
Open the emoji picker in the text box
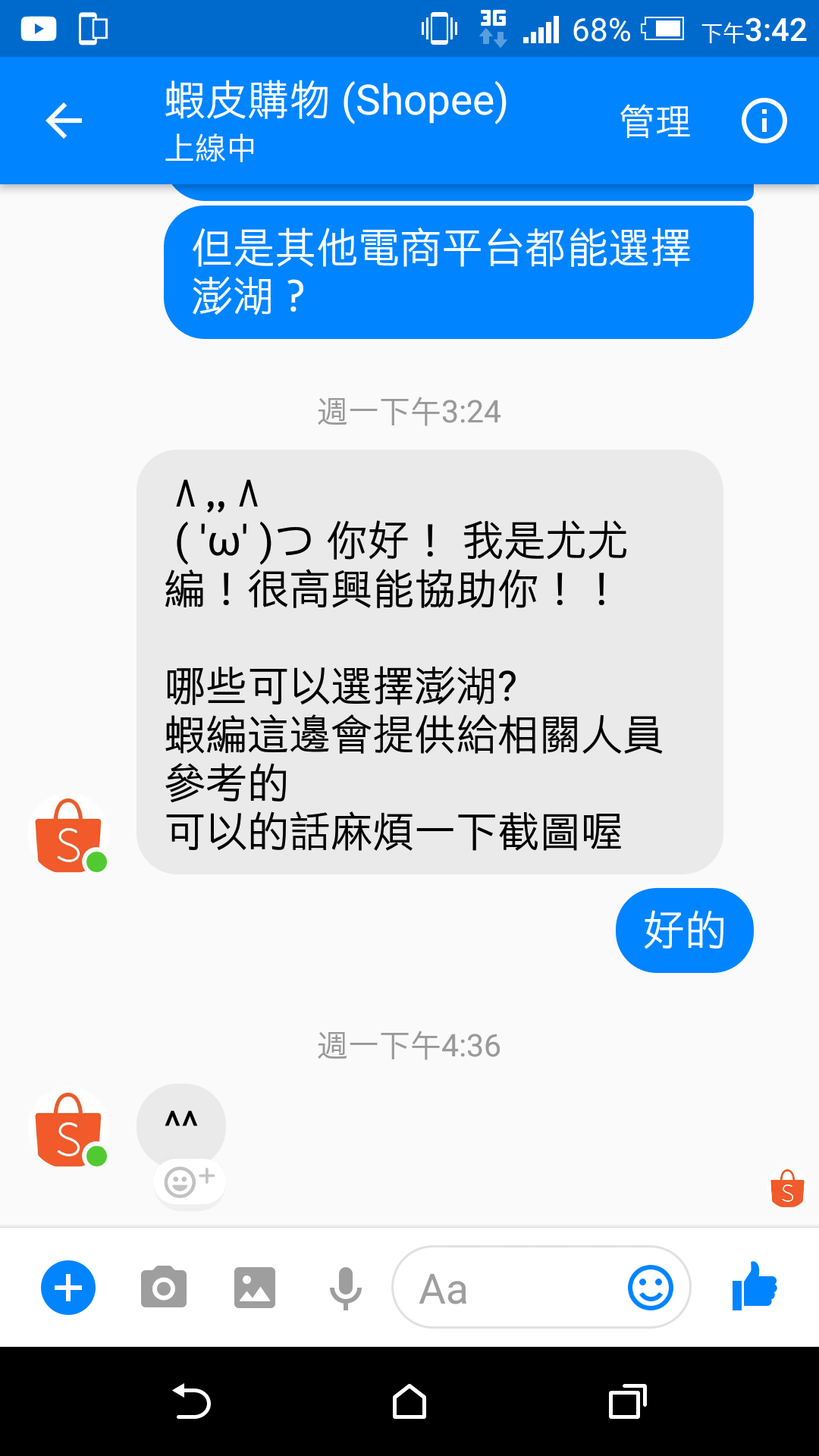point(651,1287)
